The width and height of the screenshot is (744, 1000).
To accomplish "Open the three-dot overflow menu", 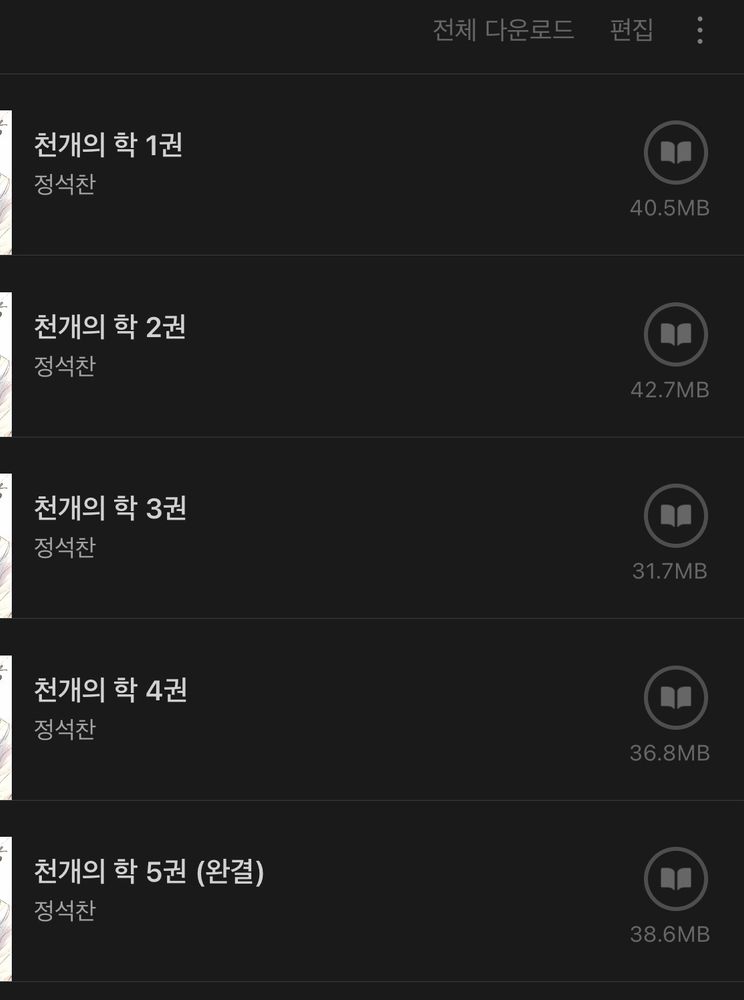I will pyautogui.click(x=700, y=30).
